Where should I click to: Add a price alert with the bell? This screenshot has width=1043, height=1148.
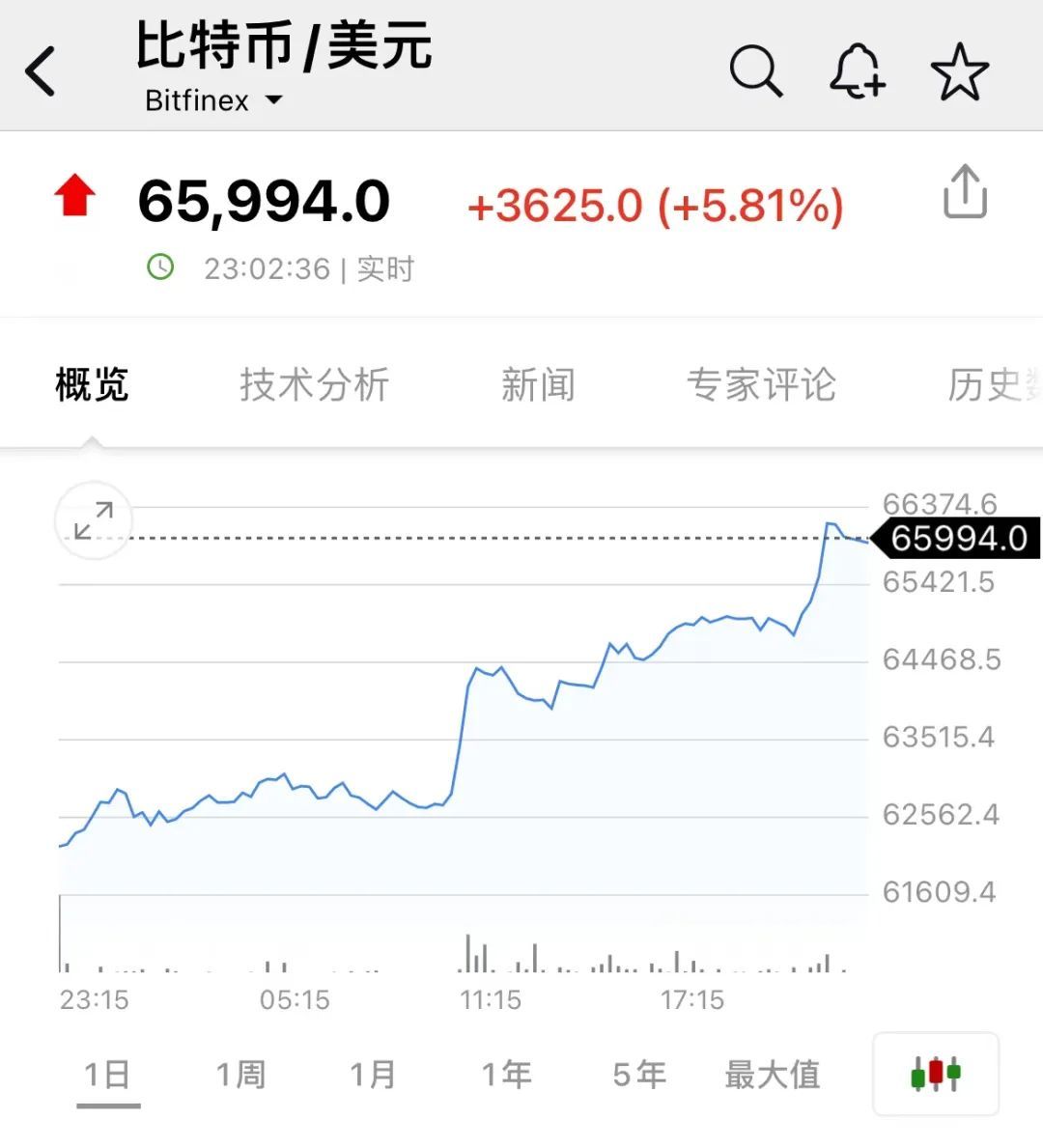857,71
